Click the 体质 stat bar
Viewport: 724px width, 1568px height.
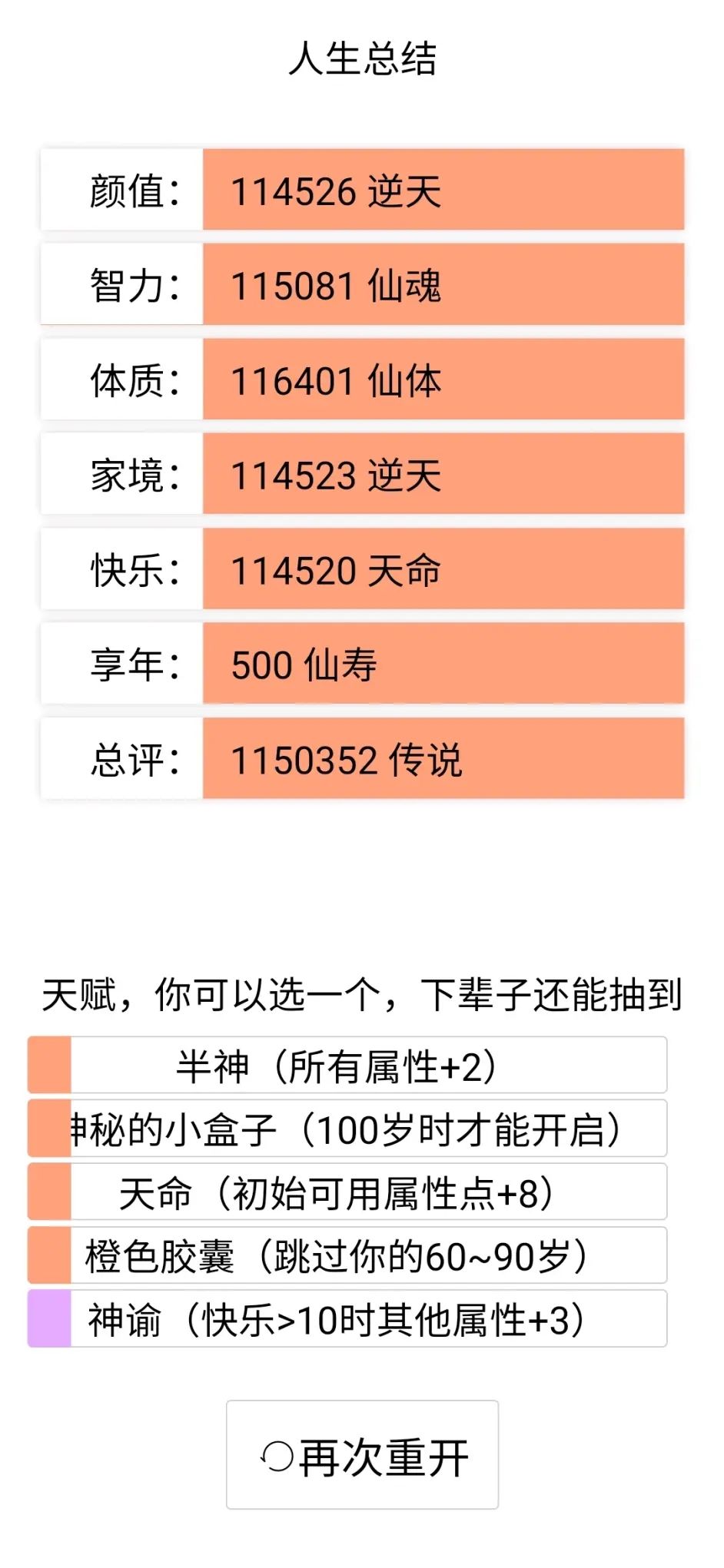[442, 380]
